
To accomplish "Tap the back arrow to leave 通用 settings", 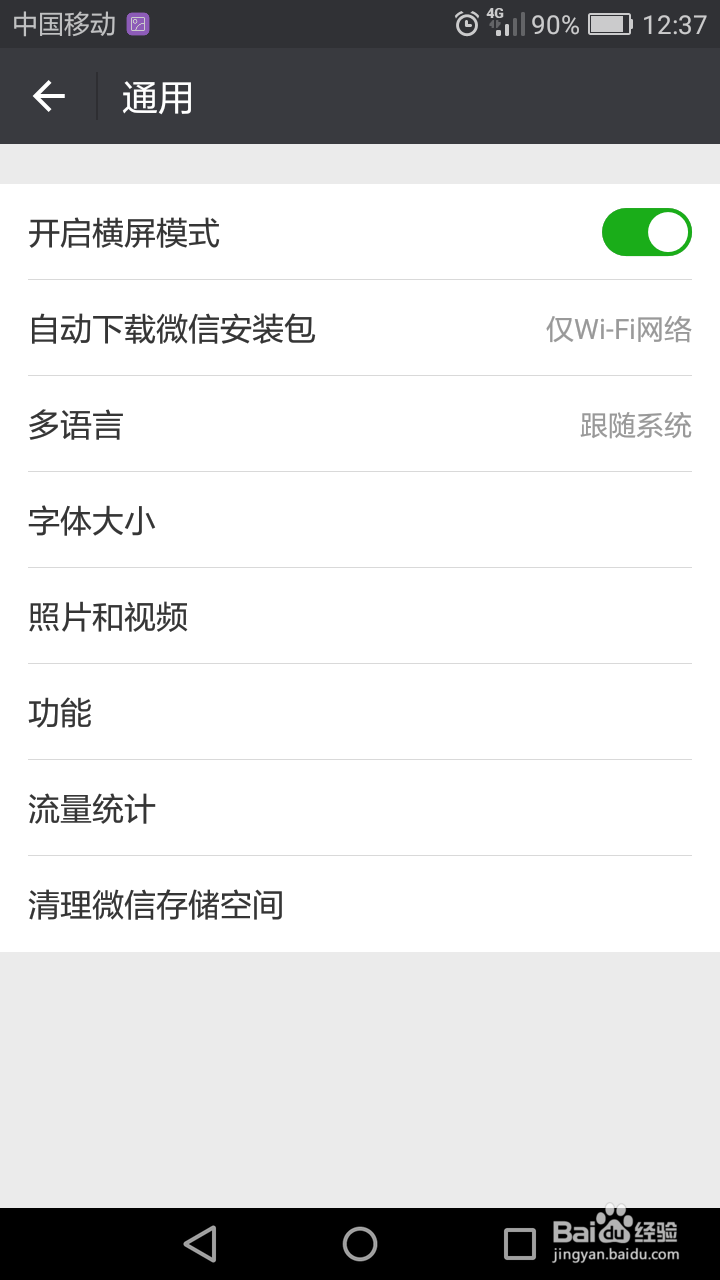I will 47,96.
